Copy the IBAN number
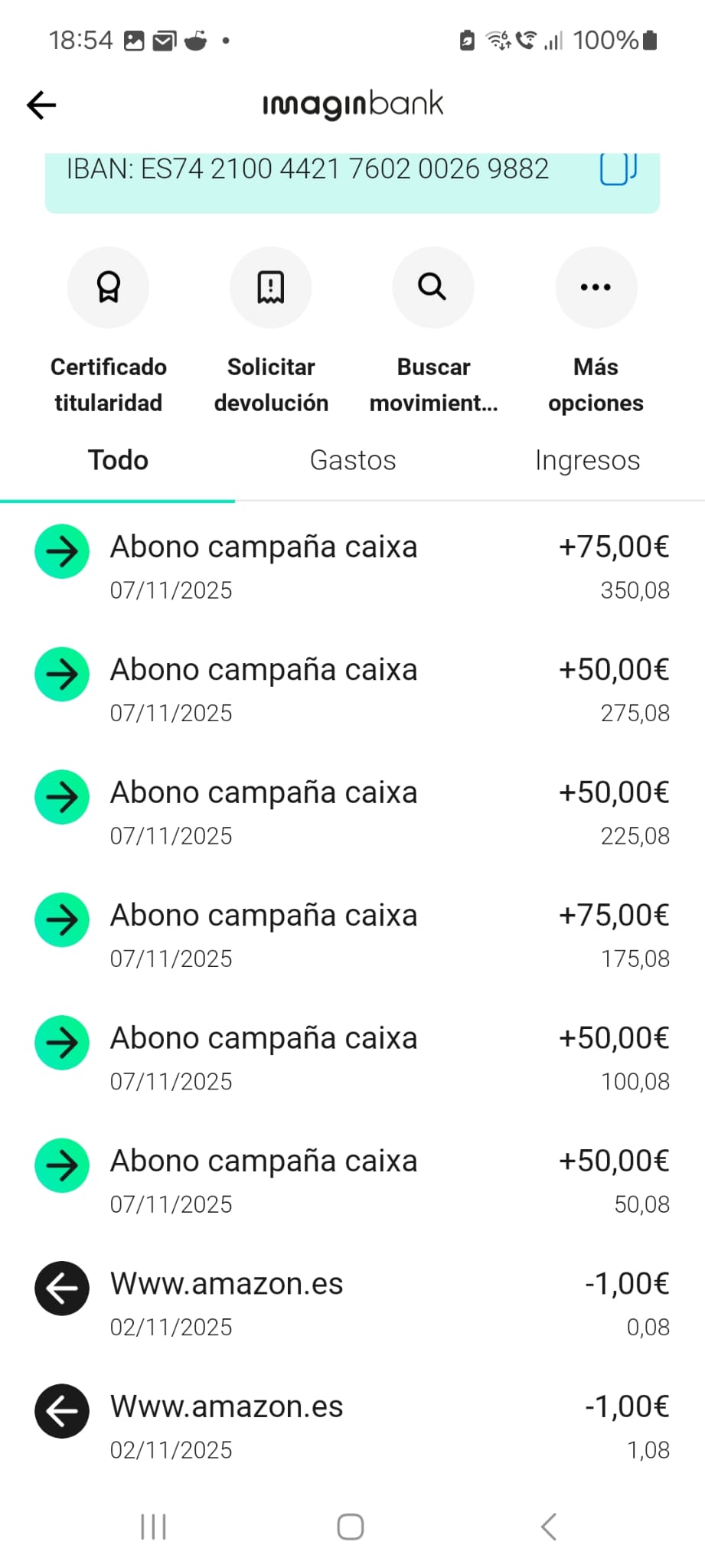This screenshot has width=705, height=1568. coord(617,168)
